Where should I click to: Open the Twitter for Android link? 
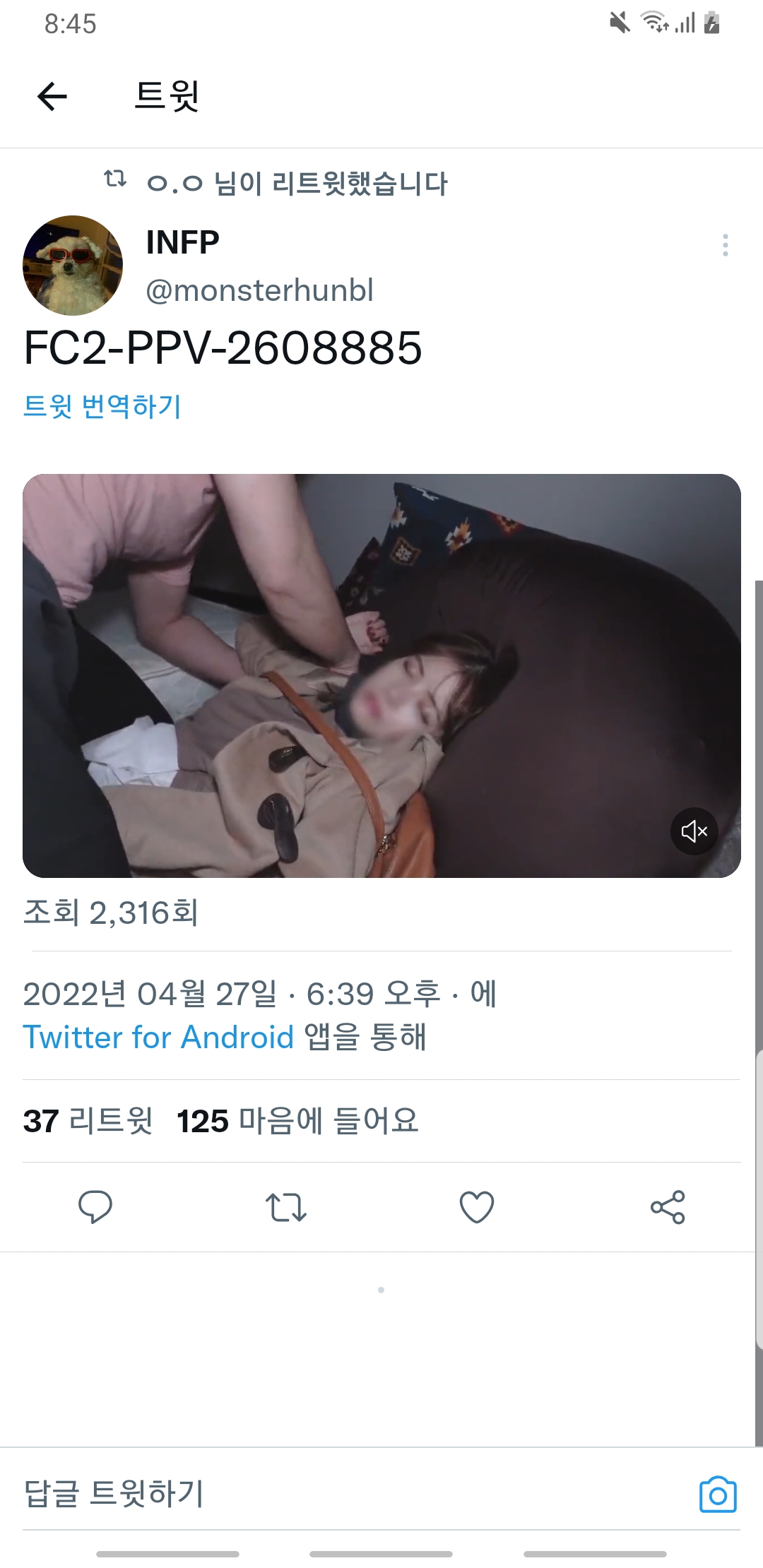(x=158, y=1037)
